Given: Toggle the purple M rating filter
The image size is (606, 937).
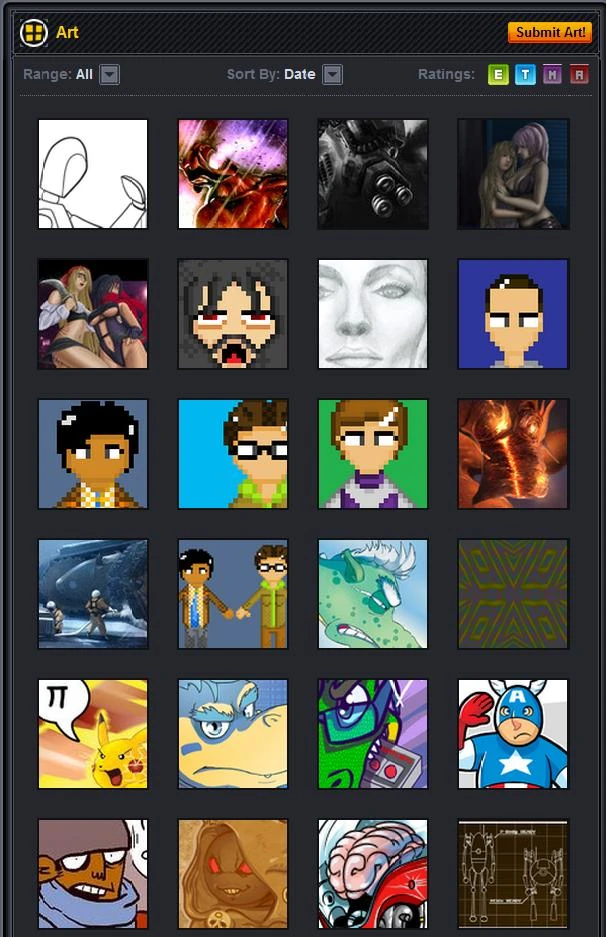Looking at the screenshot, I should point(552,74).
